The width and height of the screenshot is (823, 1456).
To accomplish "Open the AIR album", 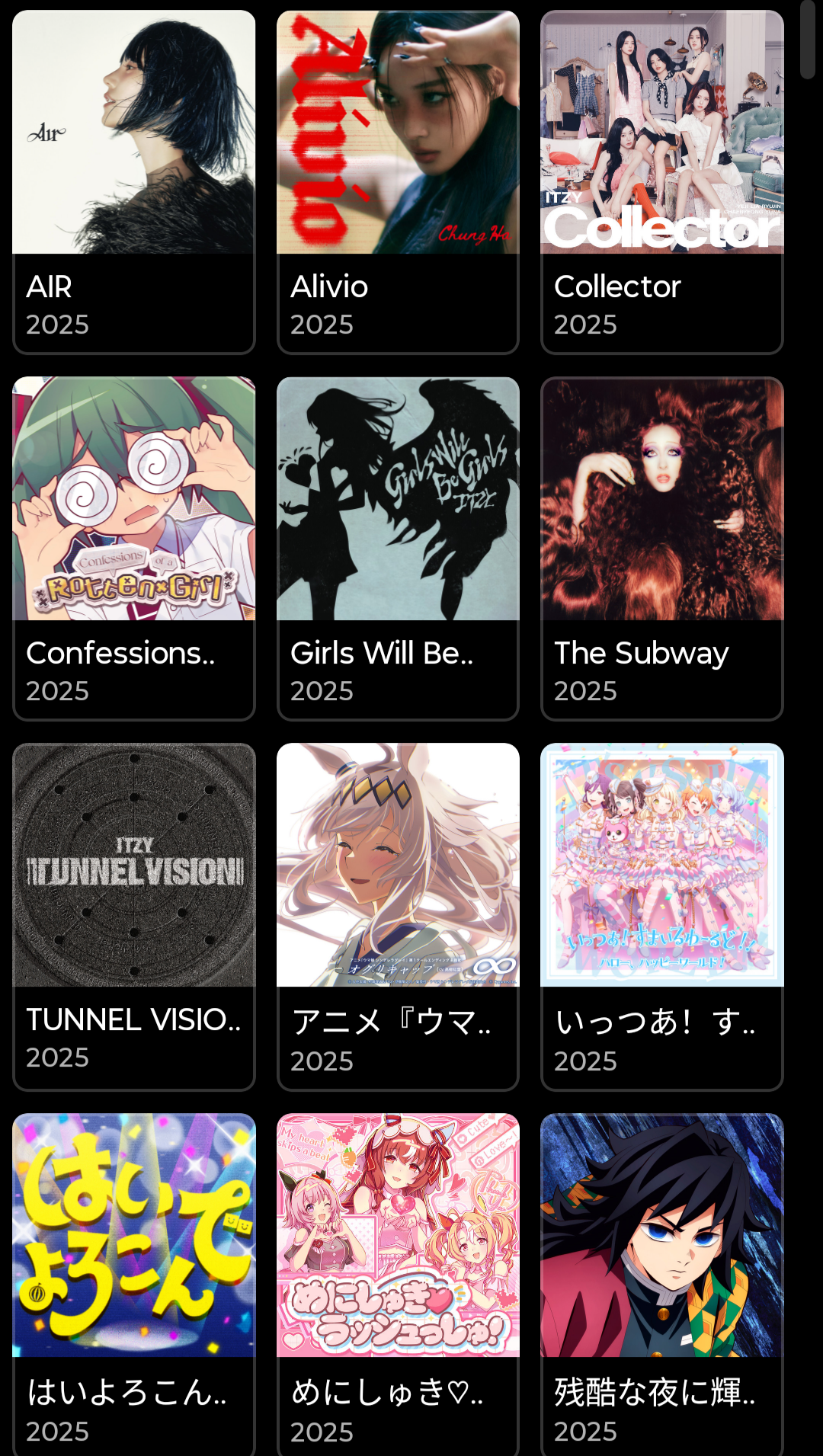I will click(x=133, y=181).
